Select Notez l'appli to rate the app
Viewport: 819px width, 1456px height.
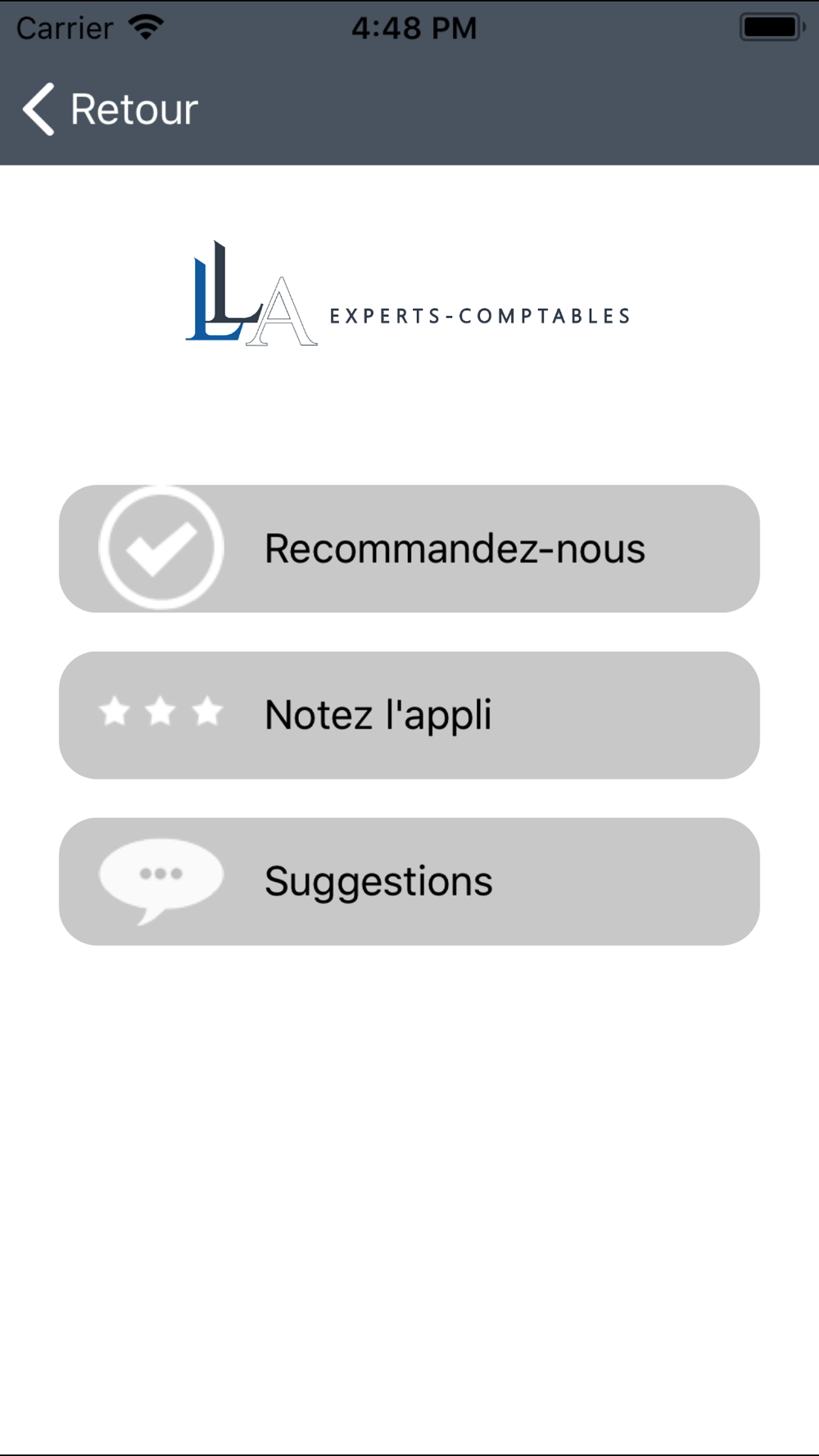coord(409,715)
